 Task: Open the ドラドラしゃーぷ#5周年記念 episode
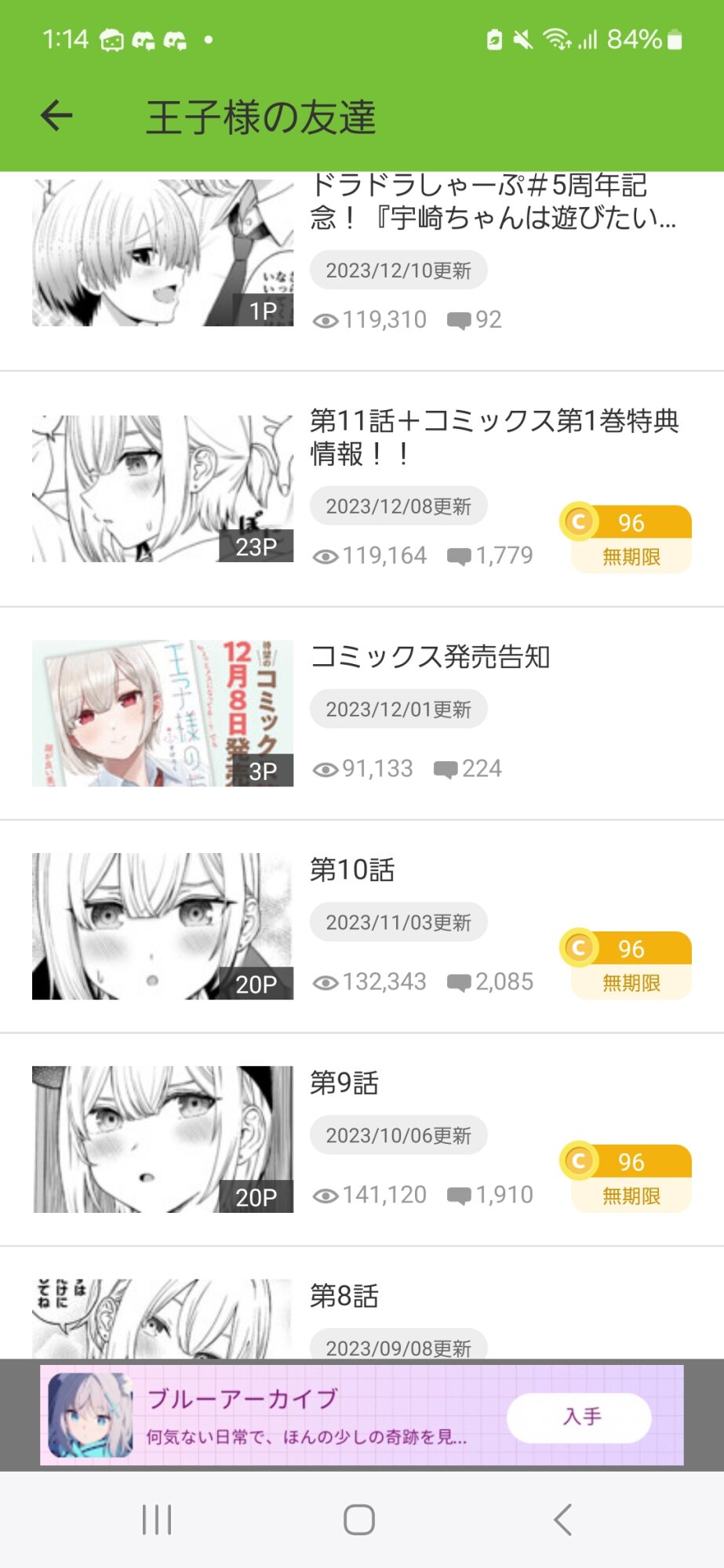tap(362, 270)
